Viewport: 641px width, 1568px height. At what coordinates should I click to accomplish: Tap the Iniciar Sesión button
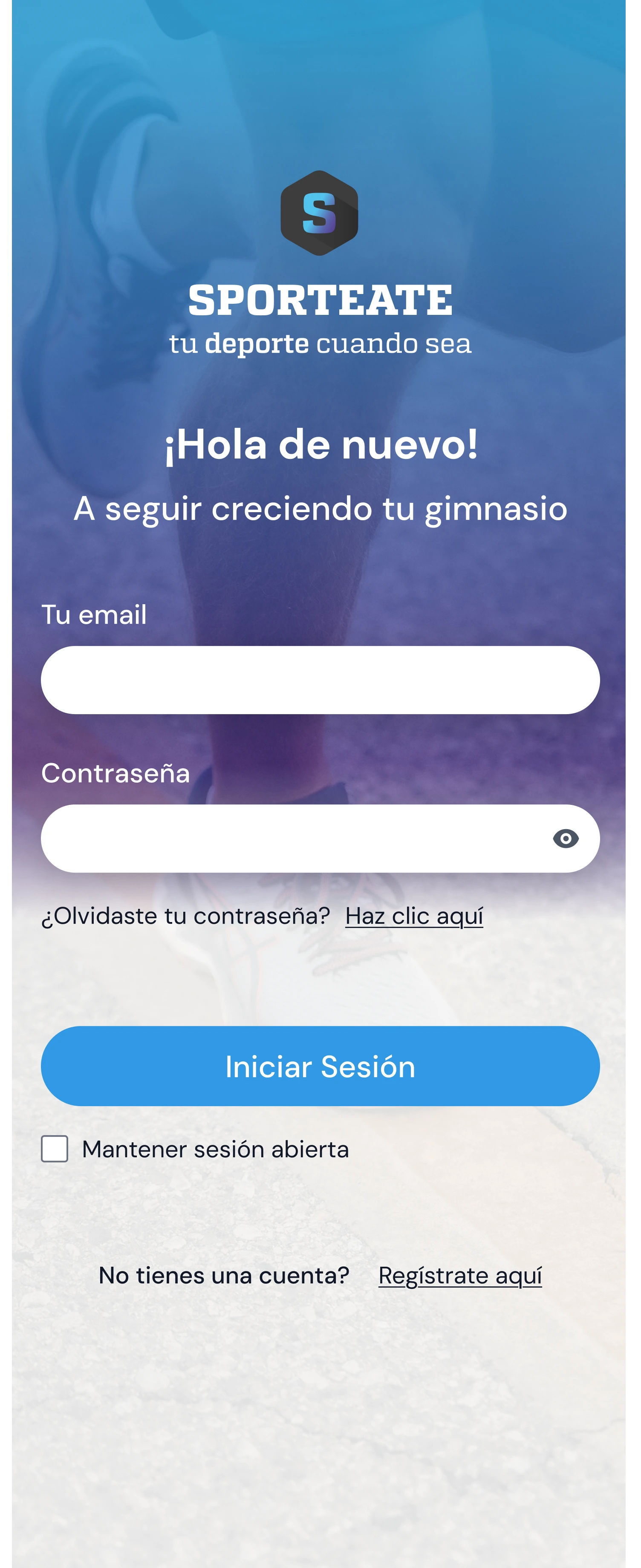pos(320,1066)
